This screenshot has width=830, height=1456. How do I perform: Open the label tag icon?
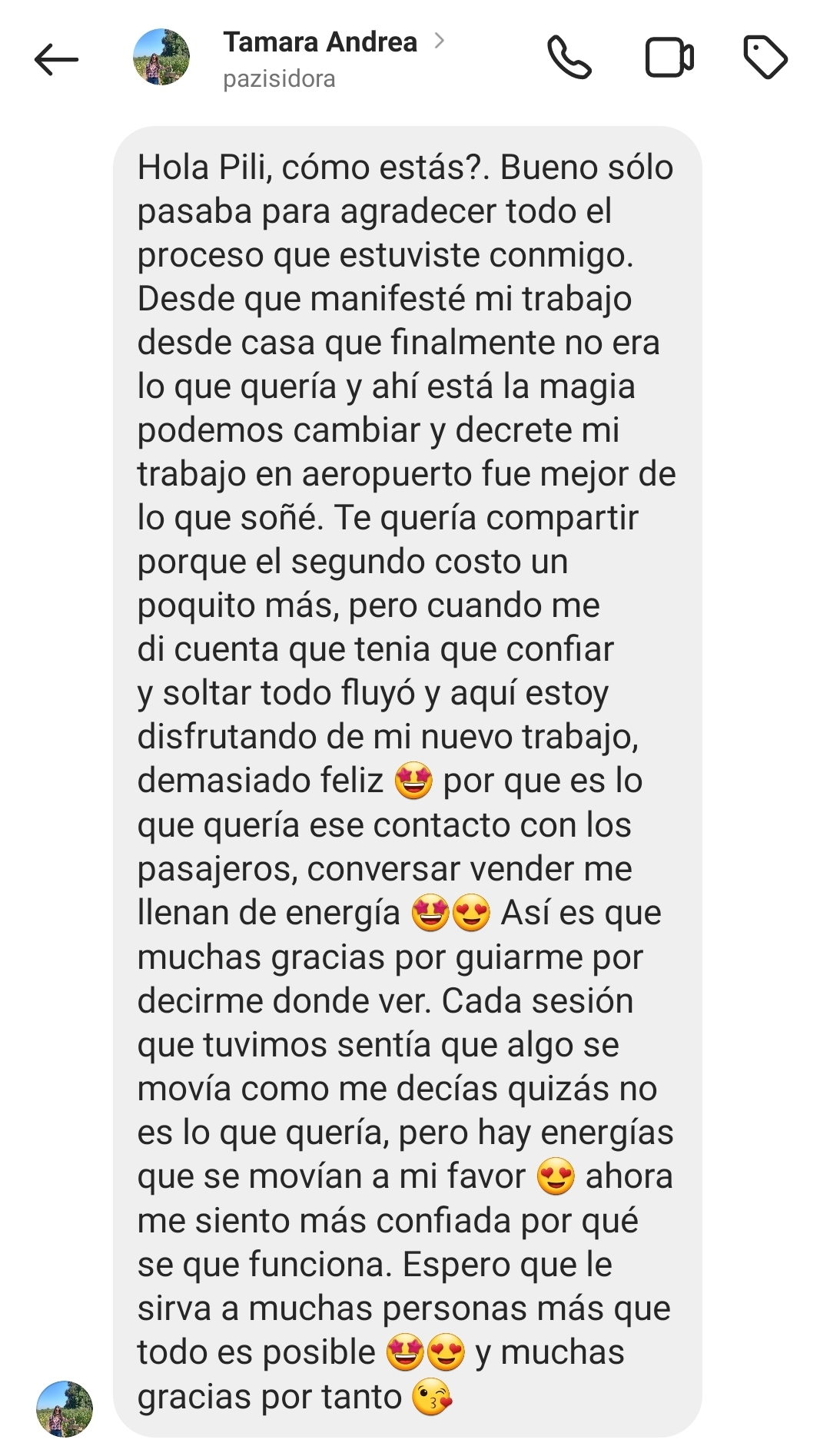point(765,58)
